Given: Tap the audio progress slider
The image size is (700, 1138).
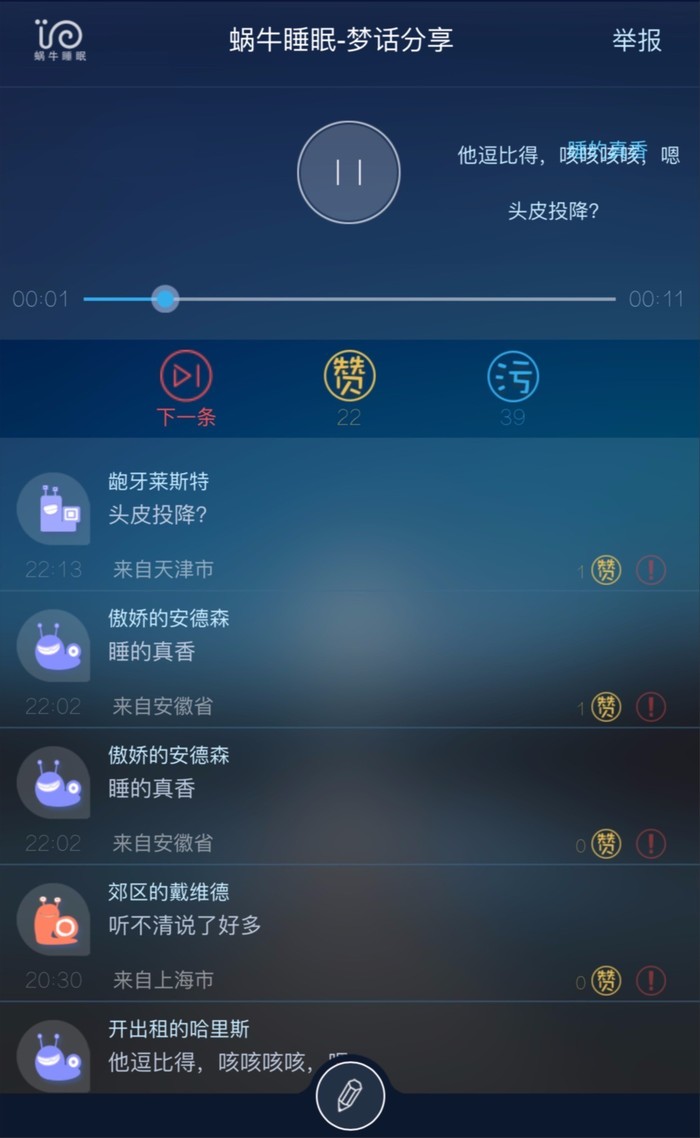Looking at the screenshot, I should (350, 299).
